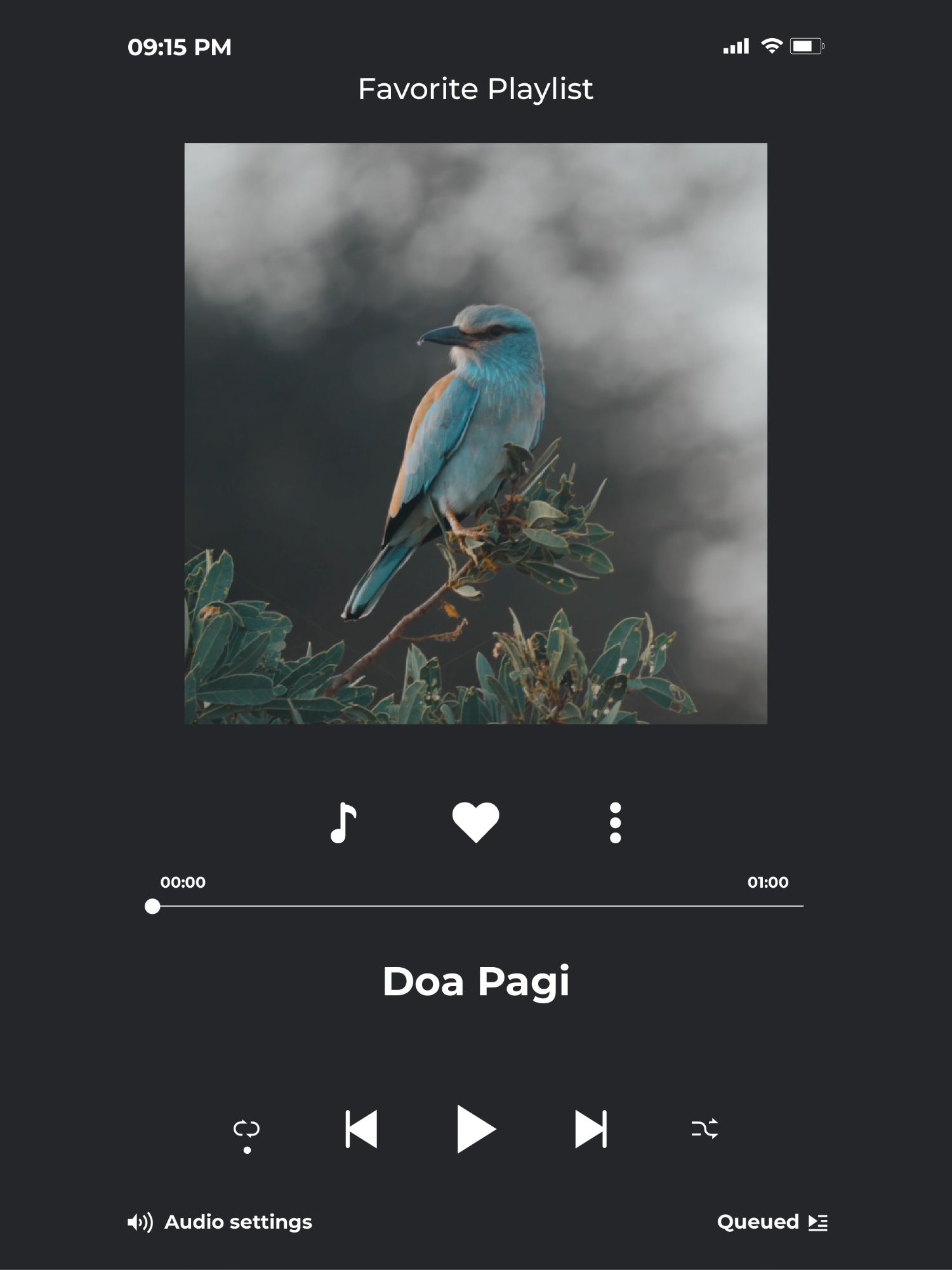Play Doa Pagi
Image resolution: width=952 pixels, height=1270 pixels.
(475, 1129)
